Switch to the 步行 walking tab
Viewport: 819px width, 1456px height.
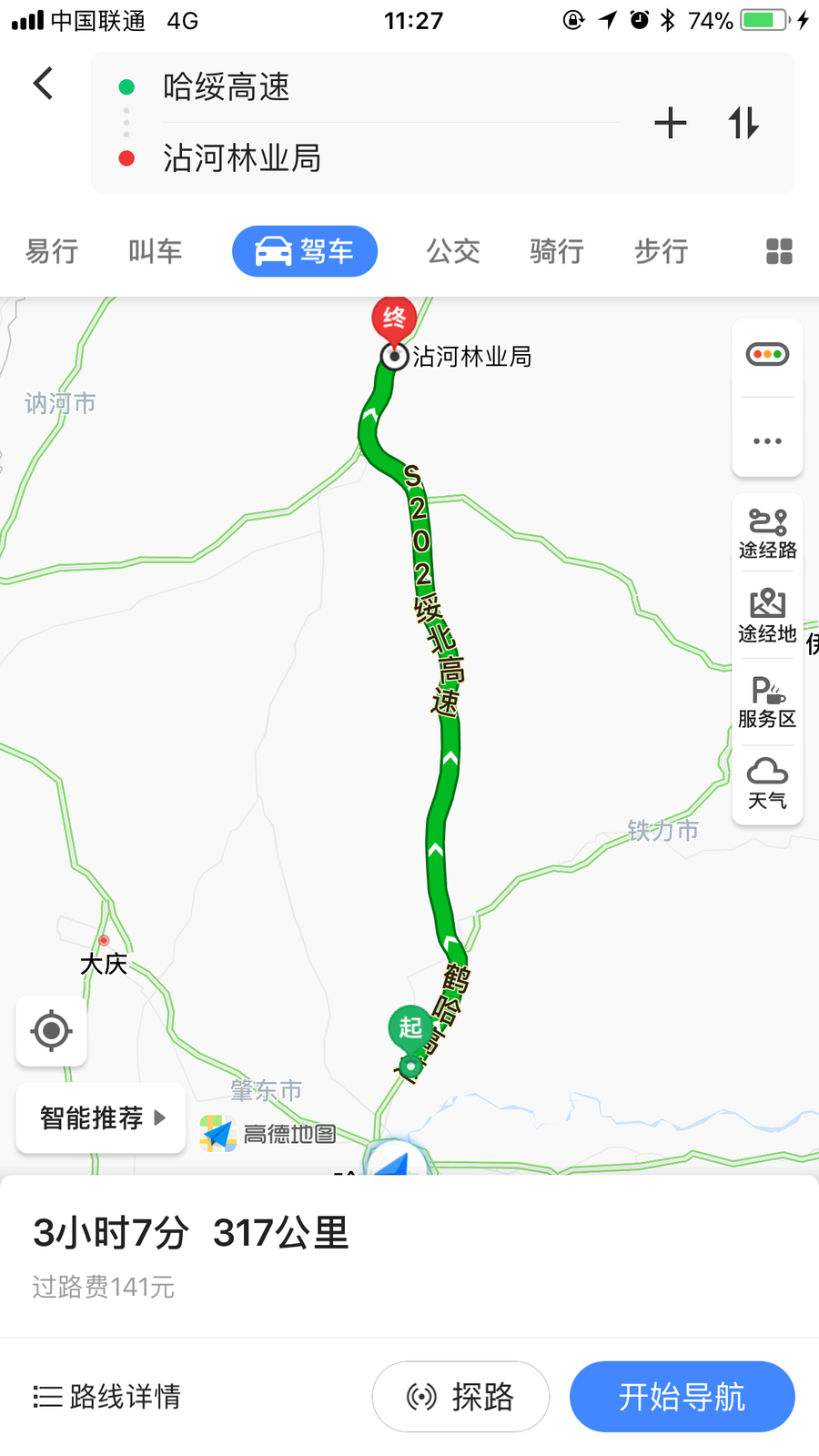coord(661,251)
